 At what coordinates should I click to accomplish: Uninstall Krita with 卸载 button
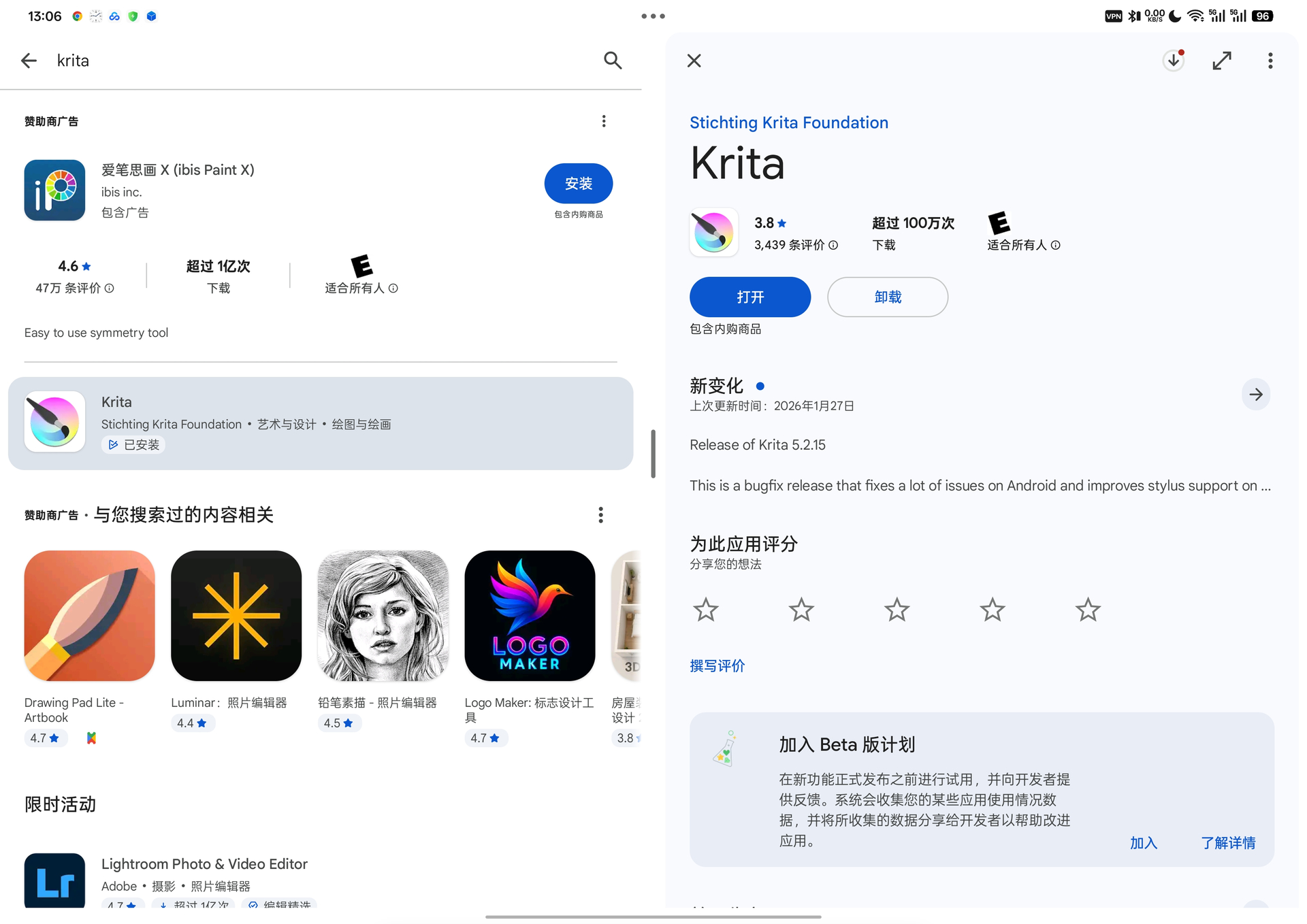pyautogui.click(x=887, y=297)
